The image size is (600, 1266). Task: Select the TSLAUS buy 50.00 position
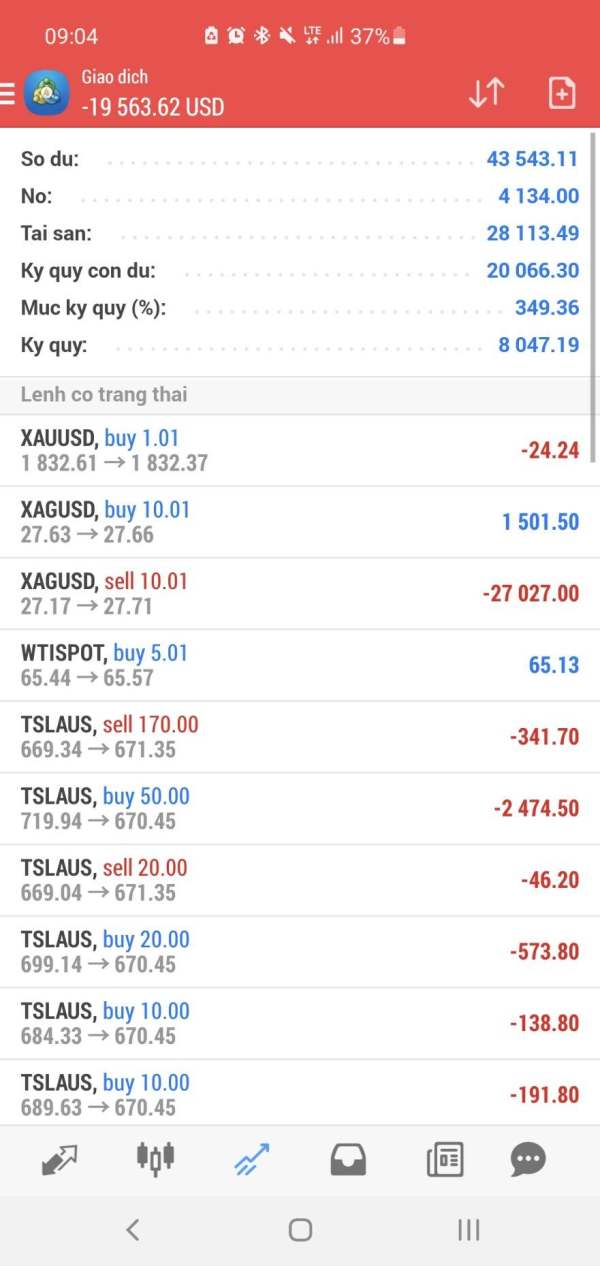[300, 809]
